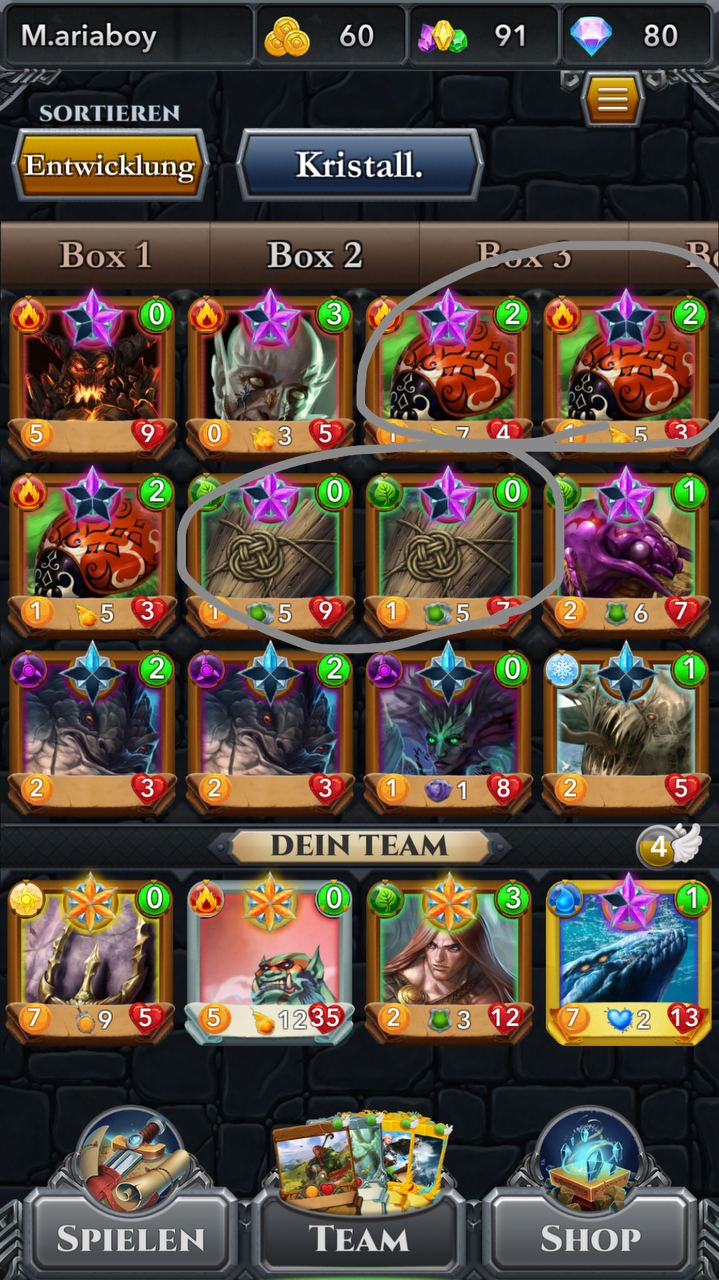The image size is (719, 1280).
Task: Open the hamburger menu button
Action: coord(613,98)
